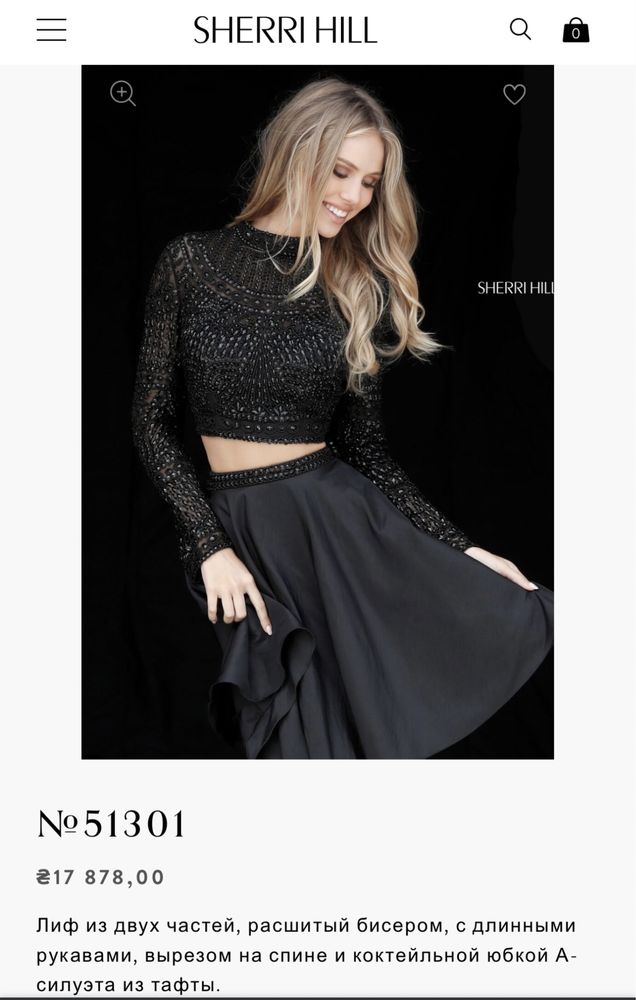The image size is (636, 1000).
Task: Open the hamburger menu
Action: 52,30
